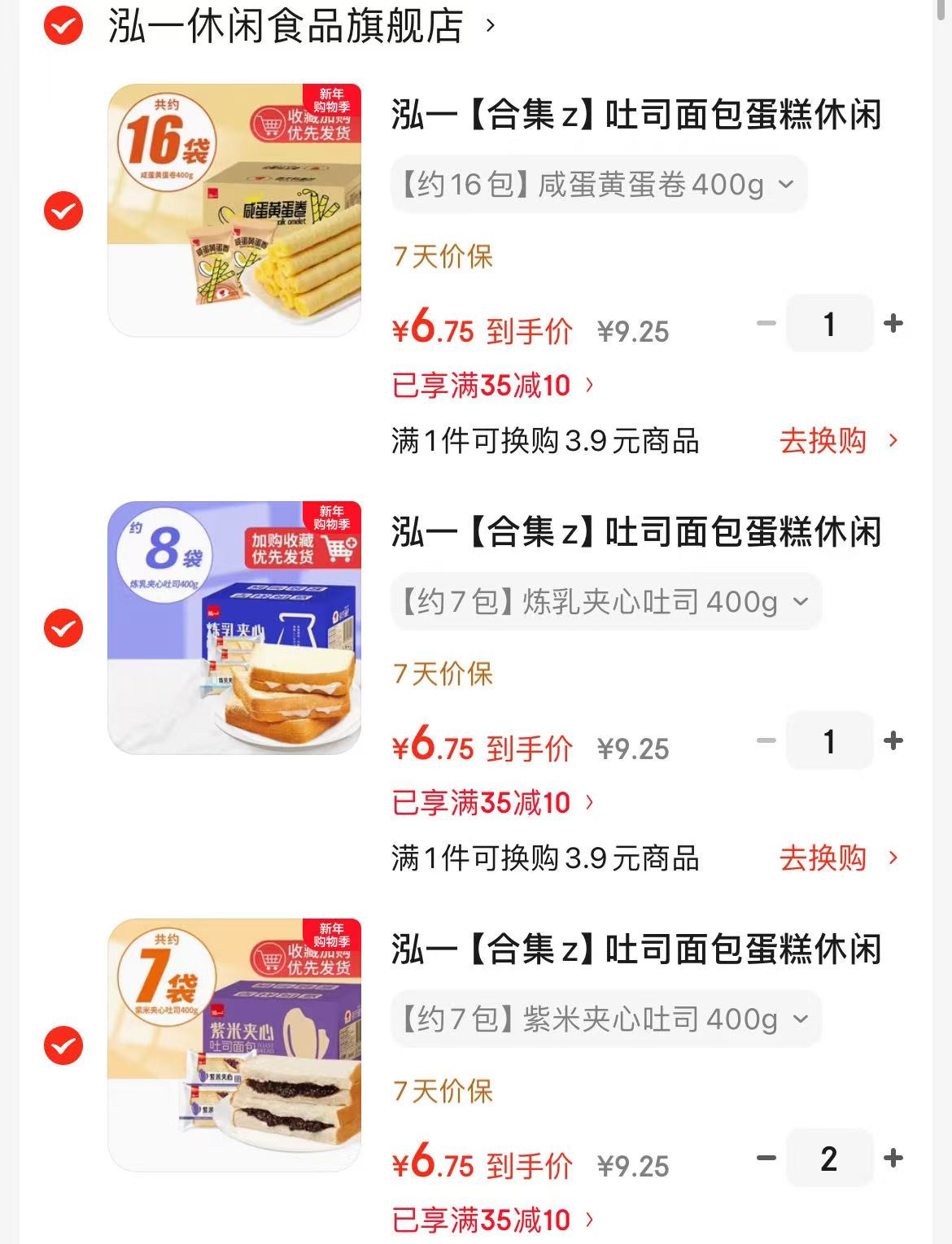Viewport: 952px width, 1244px height.
Task: Open the 紫米夹心吐司 product image
Action: click(x=234, y=1045)
